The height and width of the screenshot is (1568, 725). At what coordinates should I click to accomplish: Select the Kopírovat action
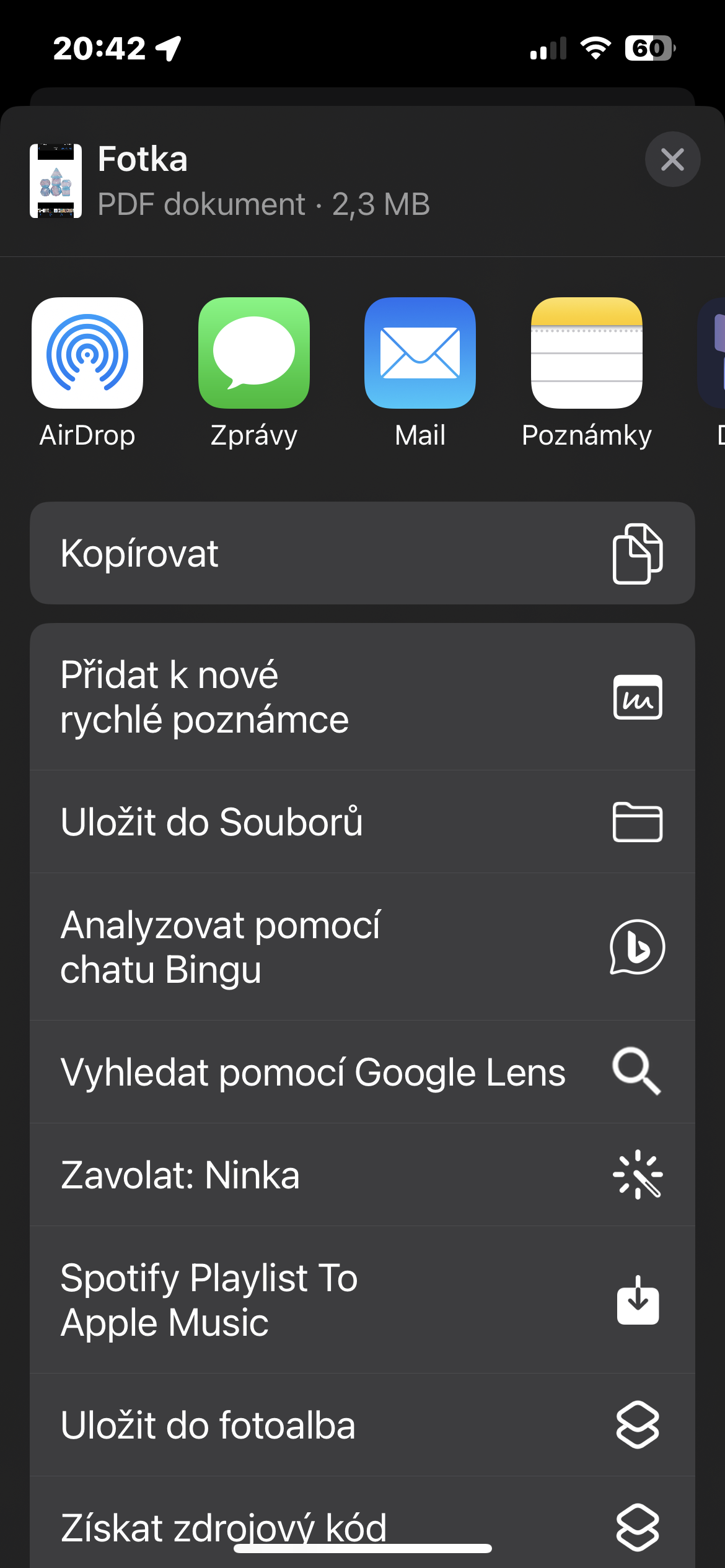click(x=362, y=553)
